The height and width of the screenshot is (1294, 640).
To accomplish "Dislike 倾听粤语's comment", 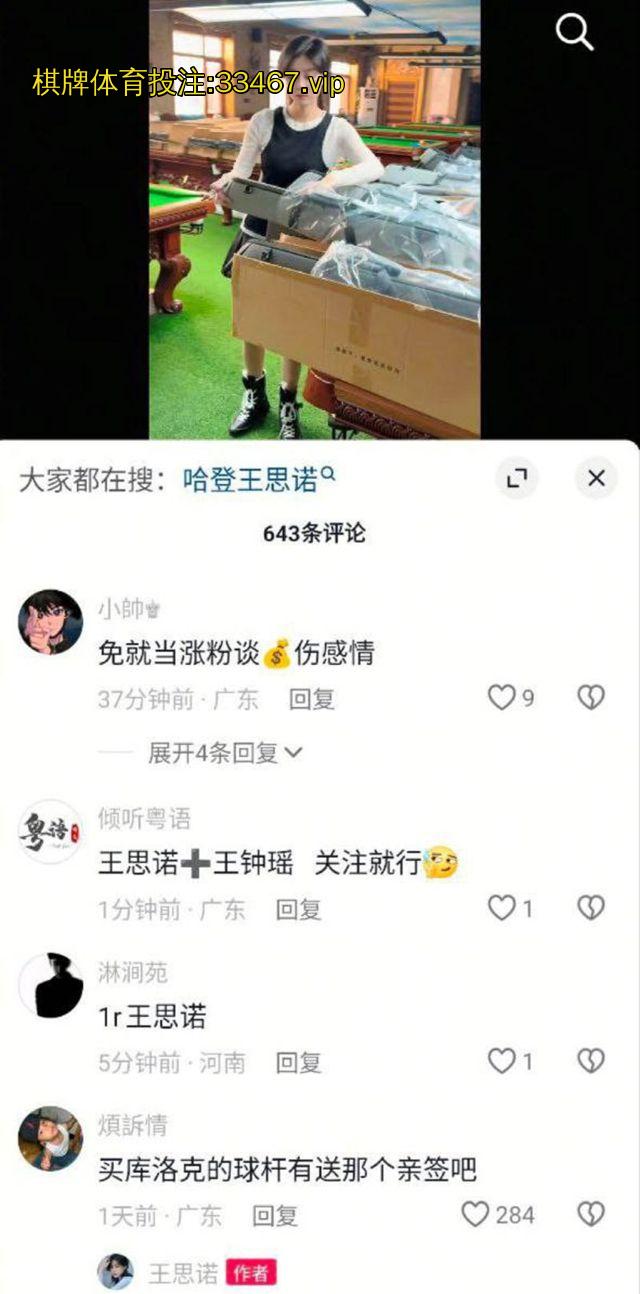I will coord(591,908).
